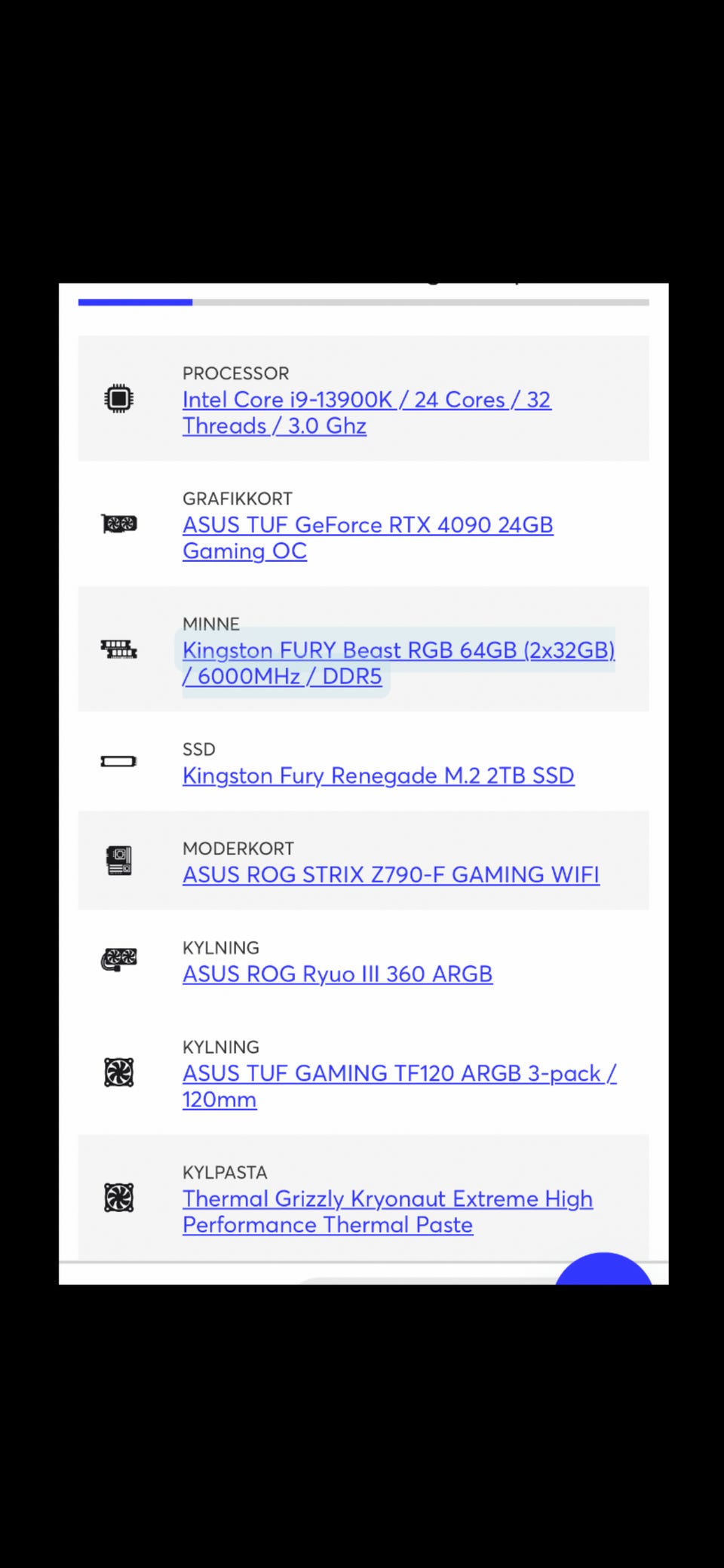Tap the blue round floating button

(603, 1272)
